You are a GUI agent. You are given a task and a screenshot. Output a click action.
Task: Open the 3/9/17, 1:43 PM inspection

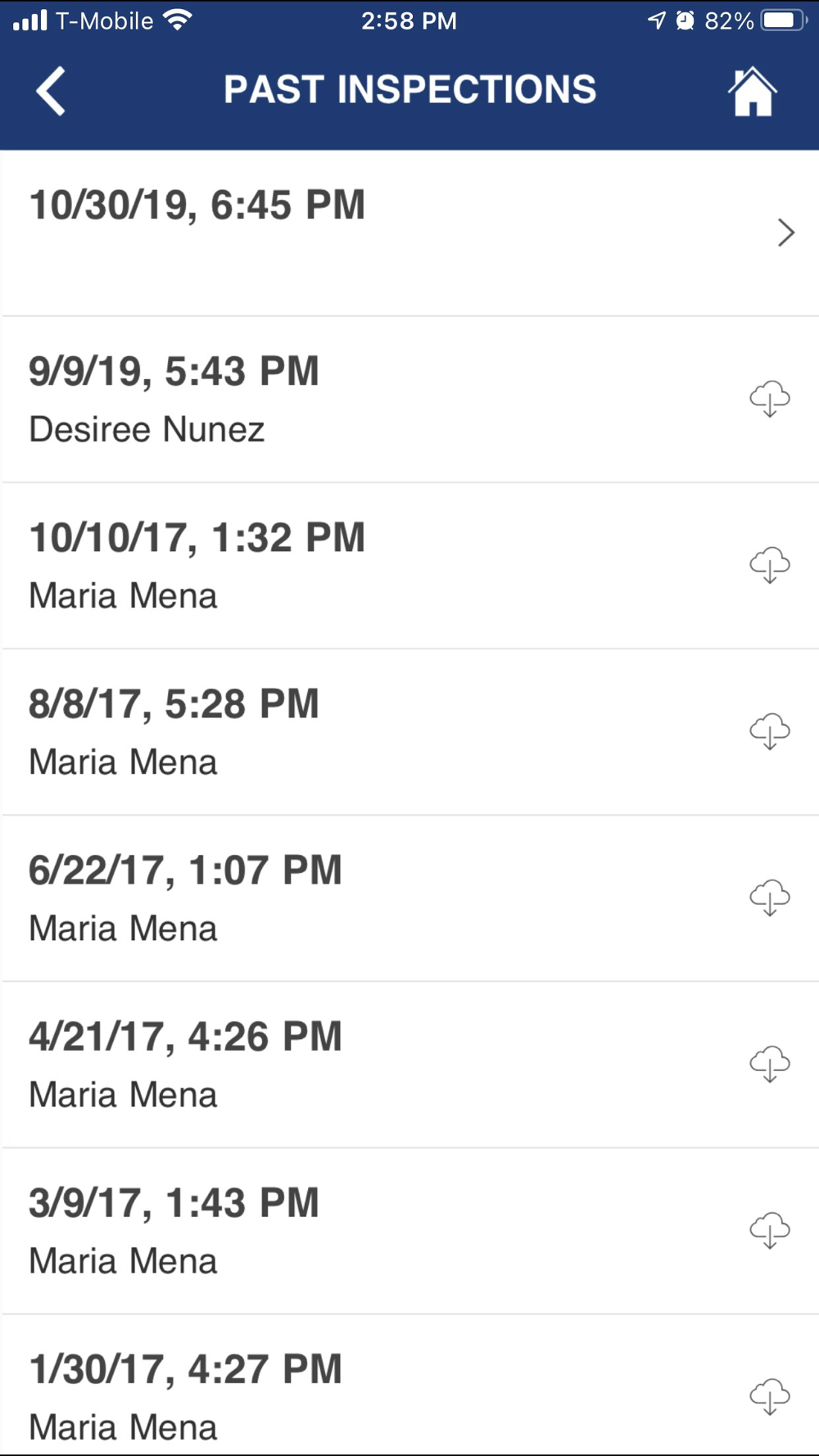(409, 1231)
